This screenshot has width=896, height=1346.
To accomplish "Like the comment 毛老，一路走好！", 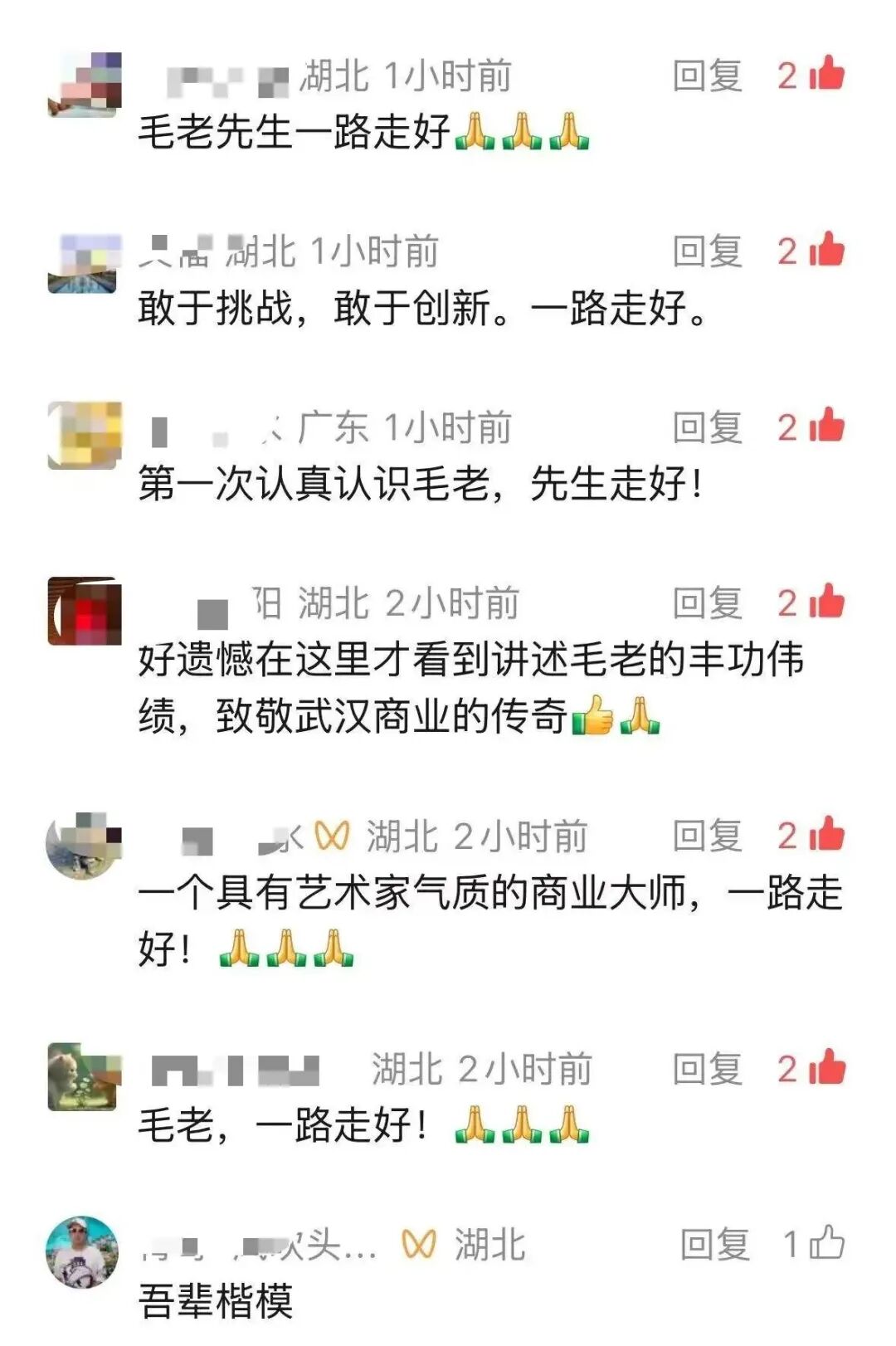I will click(x=826, y=1069).
